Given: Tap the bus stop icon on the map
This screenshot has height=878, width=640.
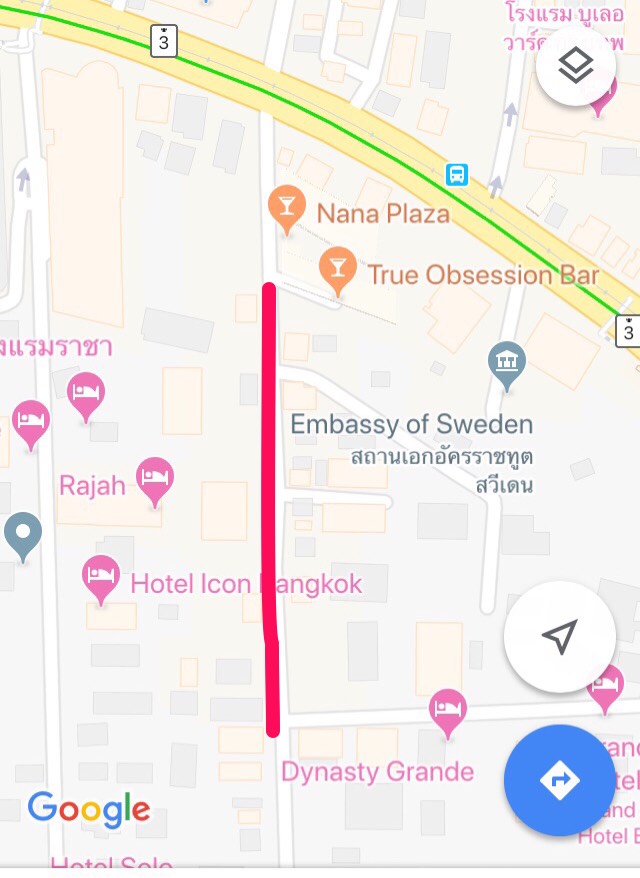Looking at the screenshot, I should tap(457, 175).
